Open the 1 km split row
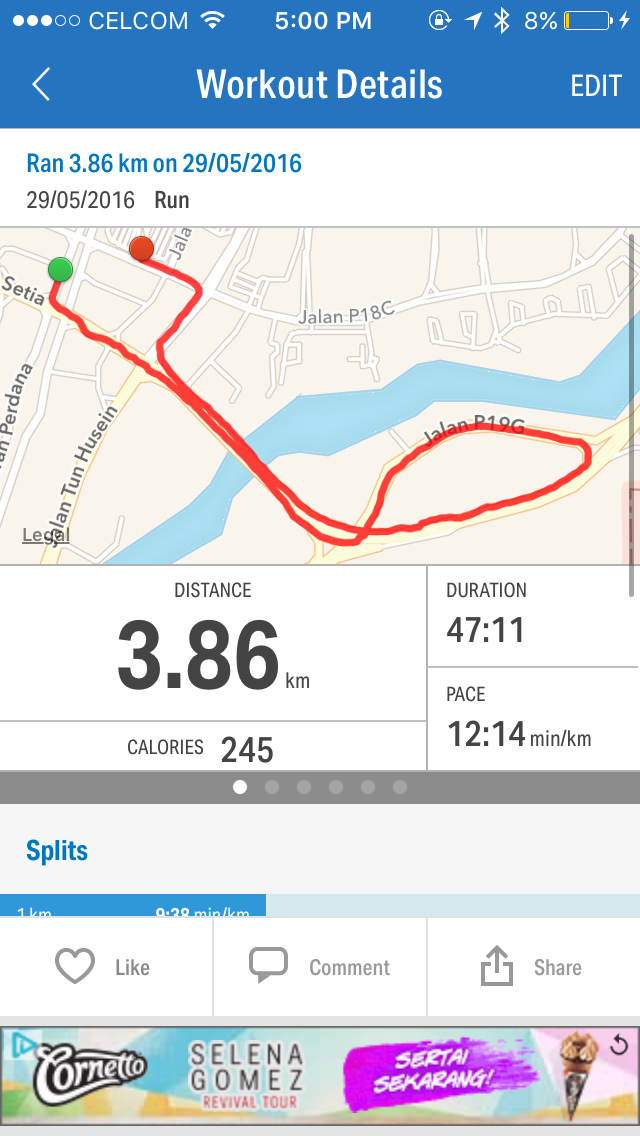This screenshot has width=640, height=1136. point(320,906)
